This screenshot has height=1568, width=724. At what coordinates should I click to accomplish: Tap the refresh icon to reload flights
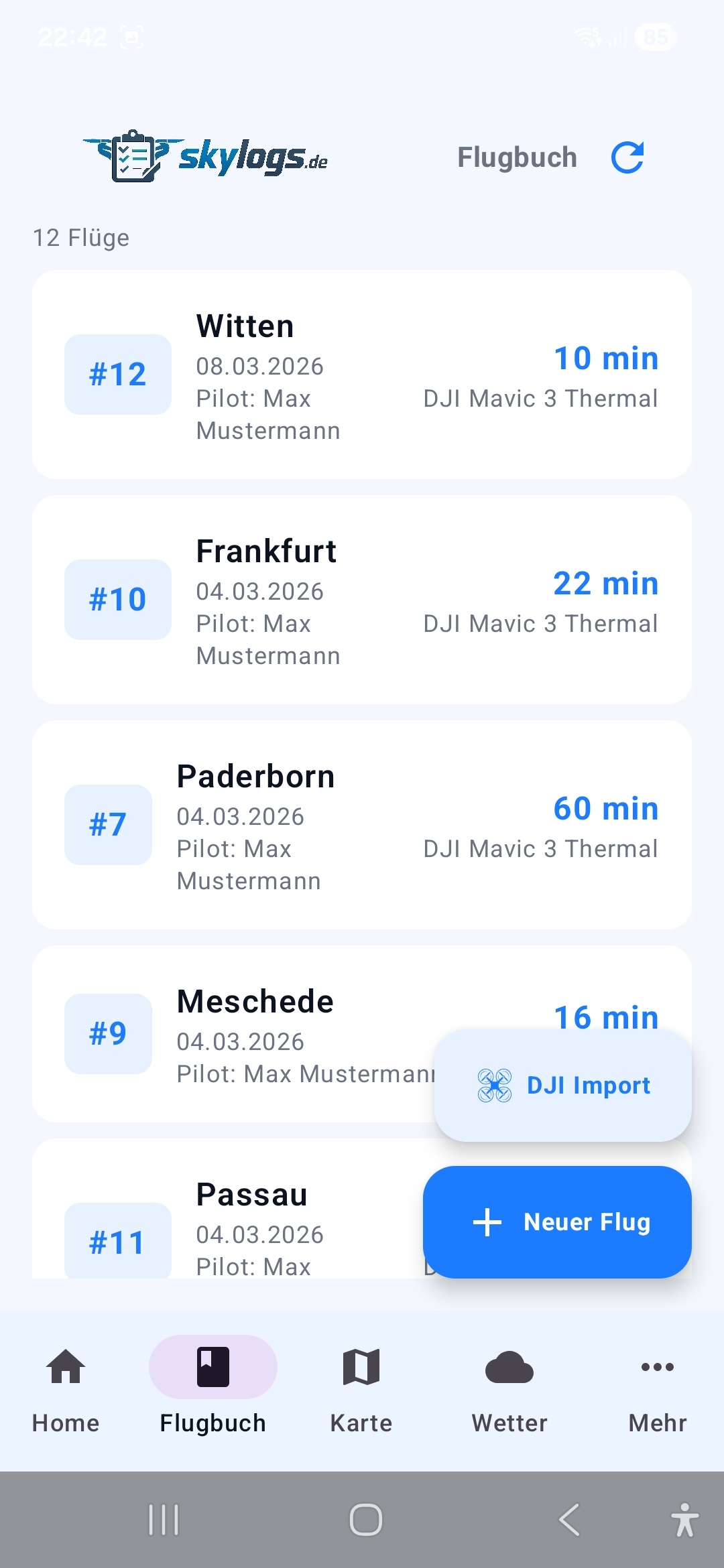(627, 157)
